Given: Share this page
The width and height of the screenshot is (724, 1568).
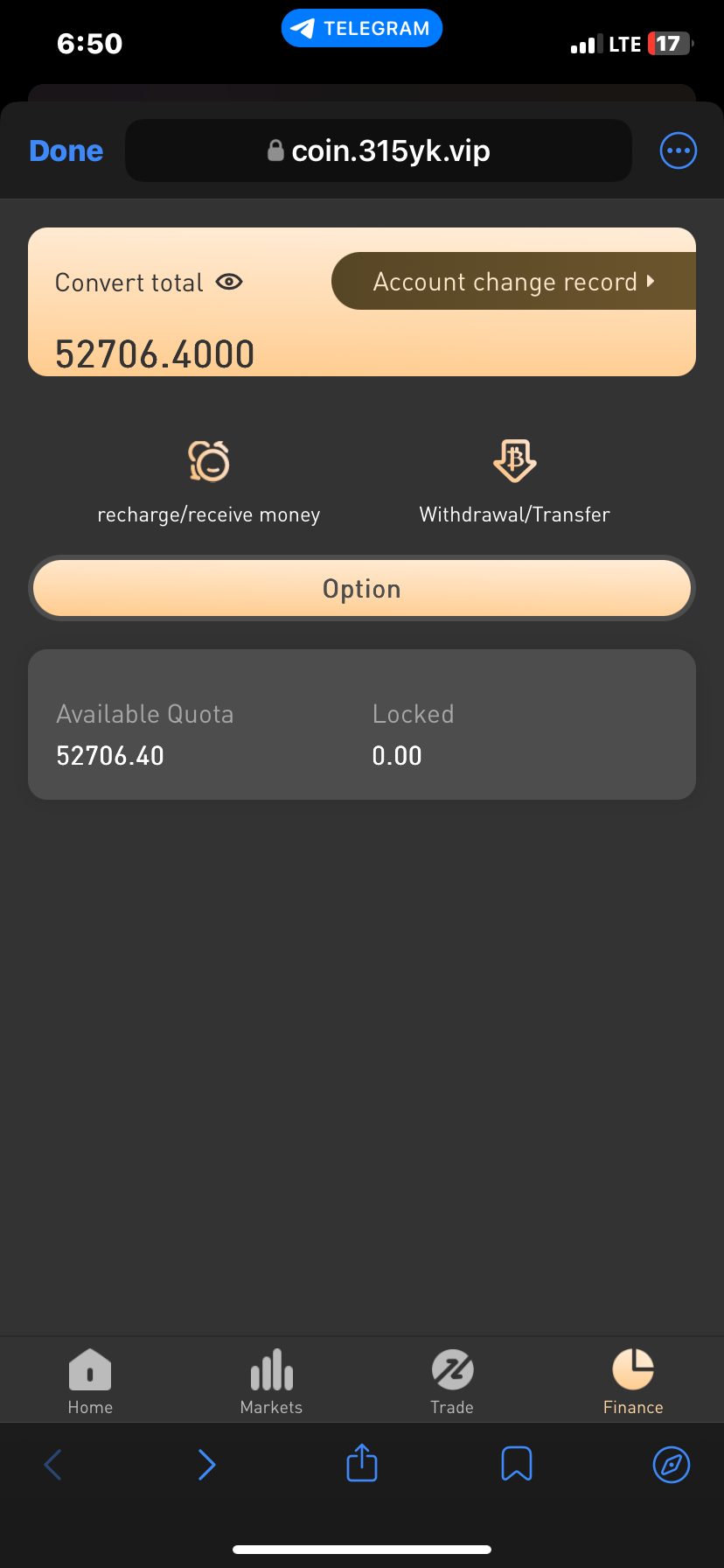Looking at the screenshot, I should [x=362, y=1463].
